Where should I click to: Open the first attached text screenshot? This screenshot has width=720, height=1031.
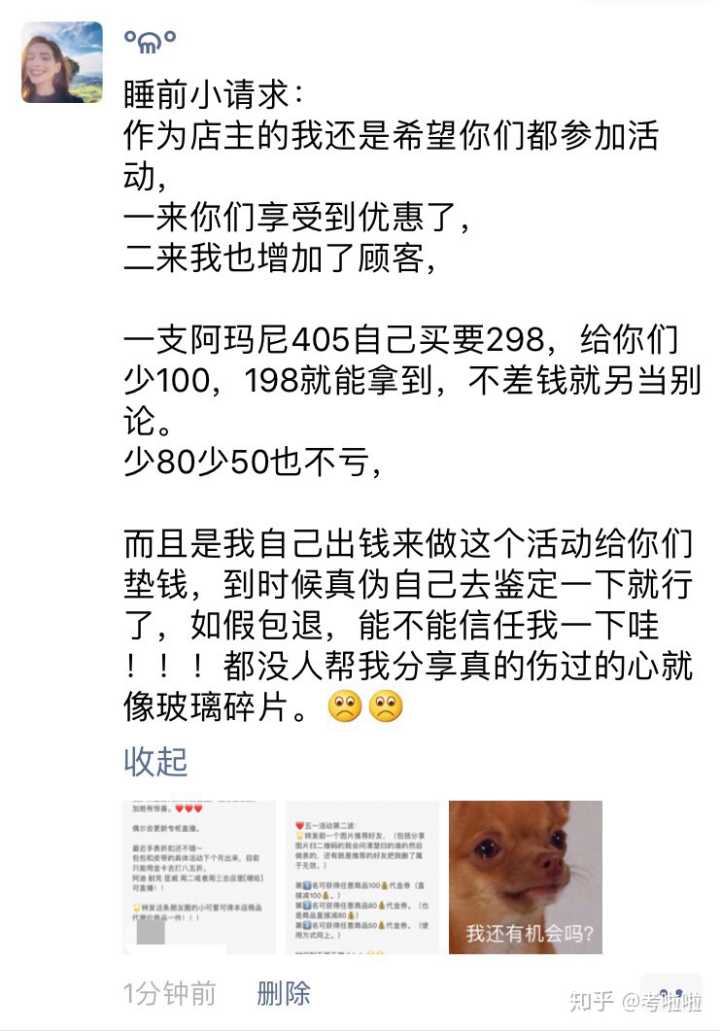pyautogui.click(x=199, y=877)
